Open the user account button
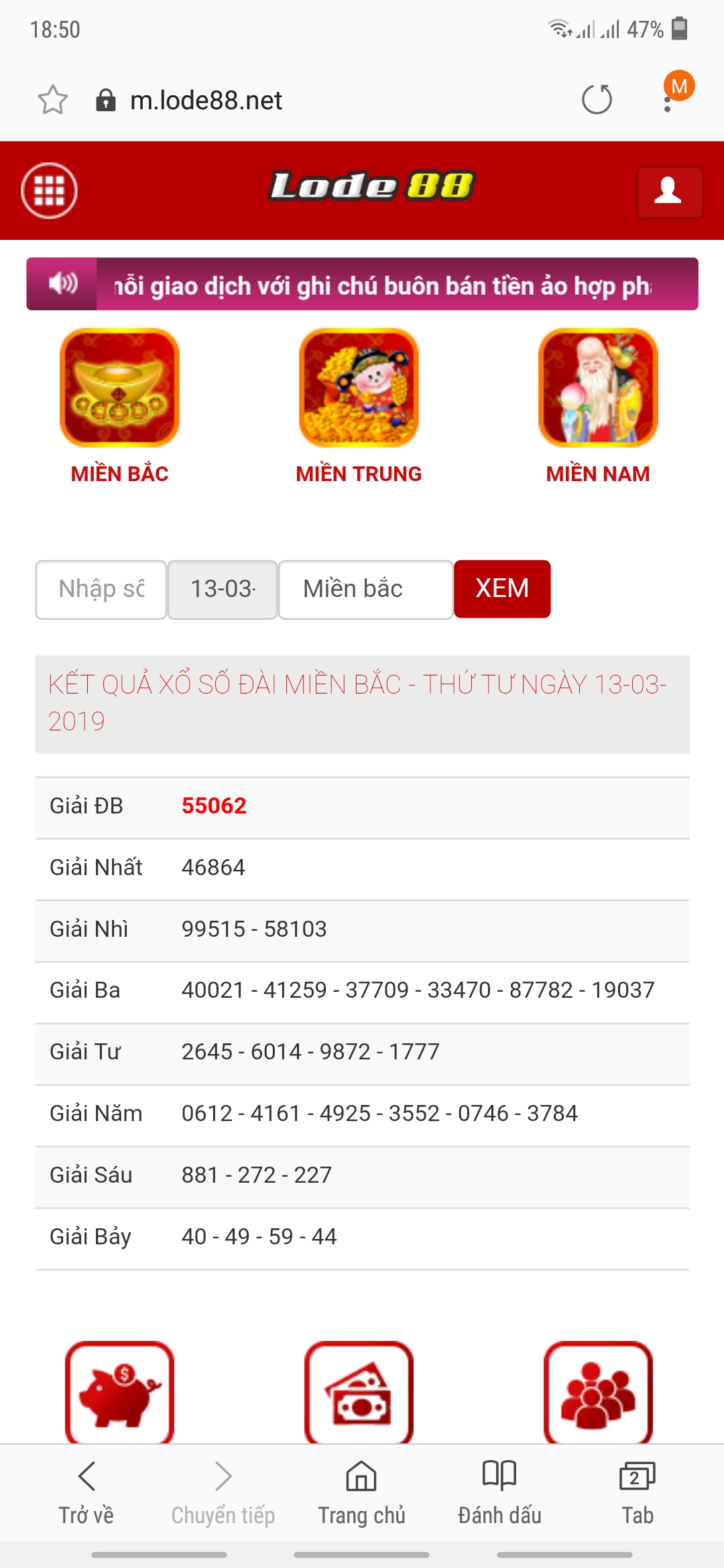 pos(670,192)
